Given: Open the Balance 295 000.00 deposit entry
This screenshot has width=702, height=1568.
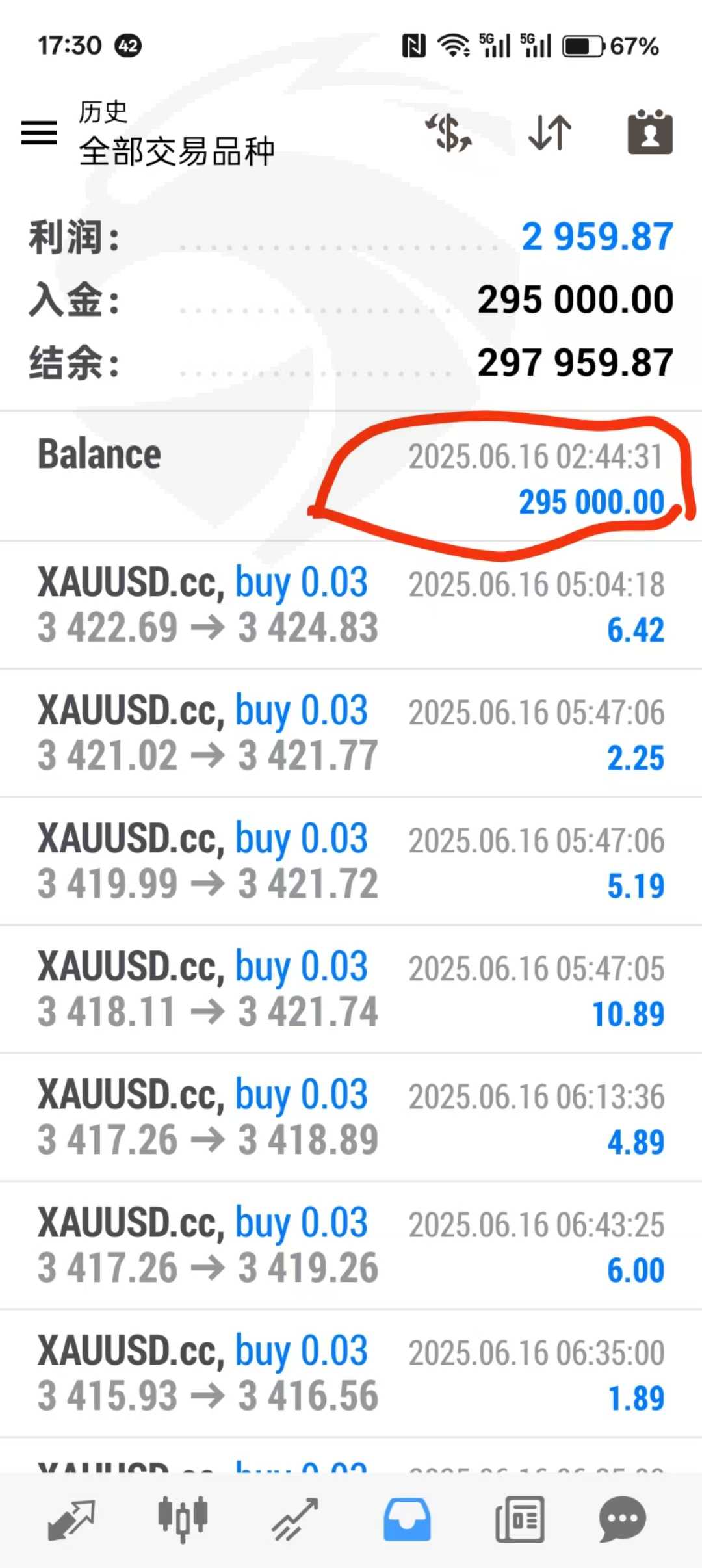Looking at the screenshot, I should pyautogui.click(x=351, y=477).
